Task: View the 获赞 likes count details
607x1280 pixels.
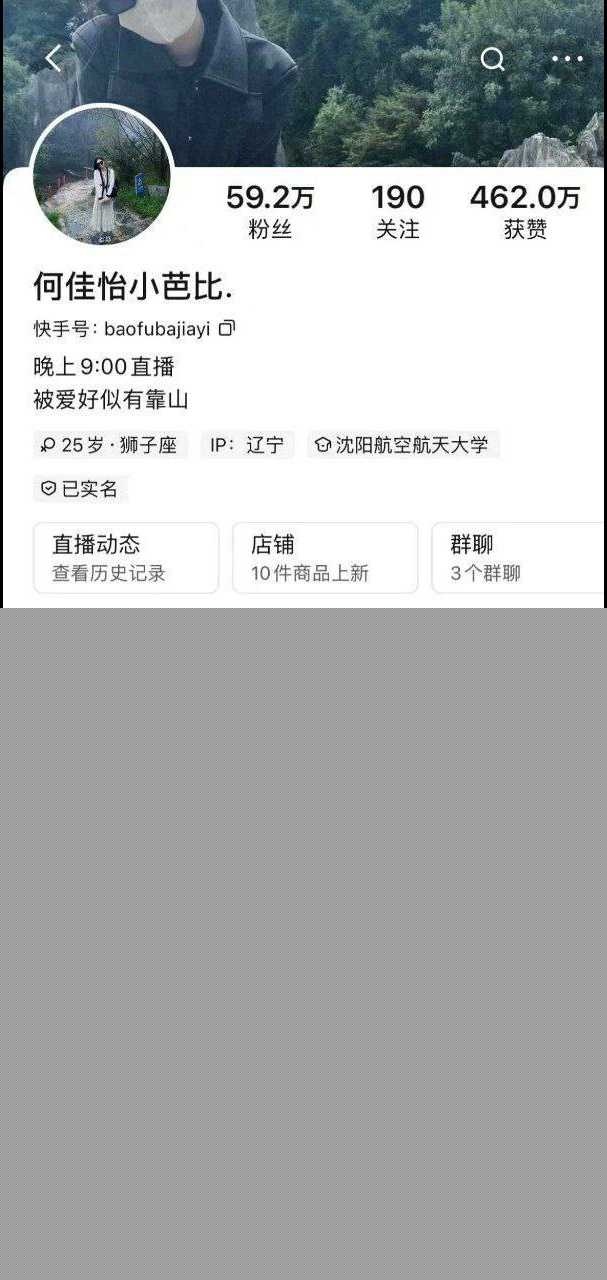Action: click(525, 211)
